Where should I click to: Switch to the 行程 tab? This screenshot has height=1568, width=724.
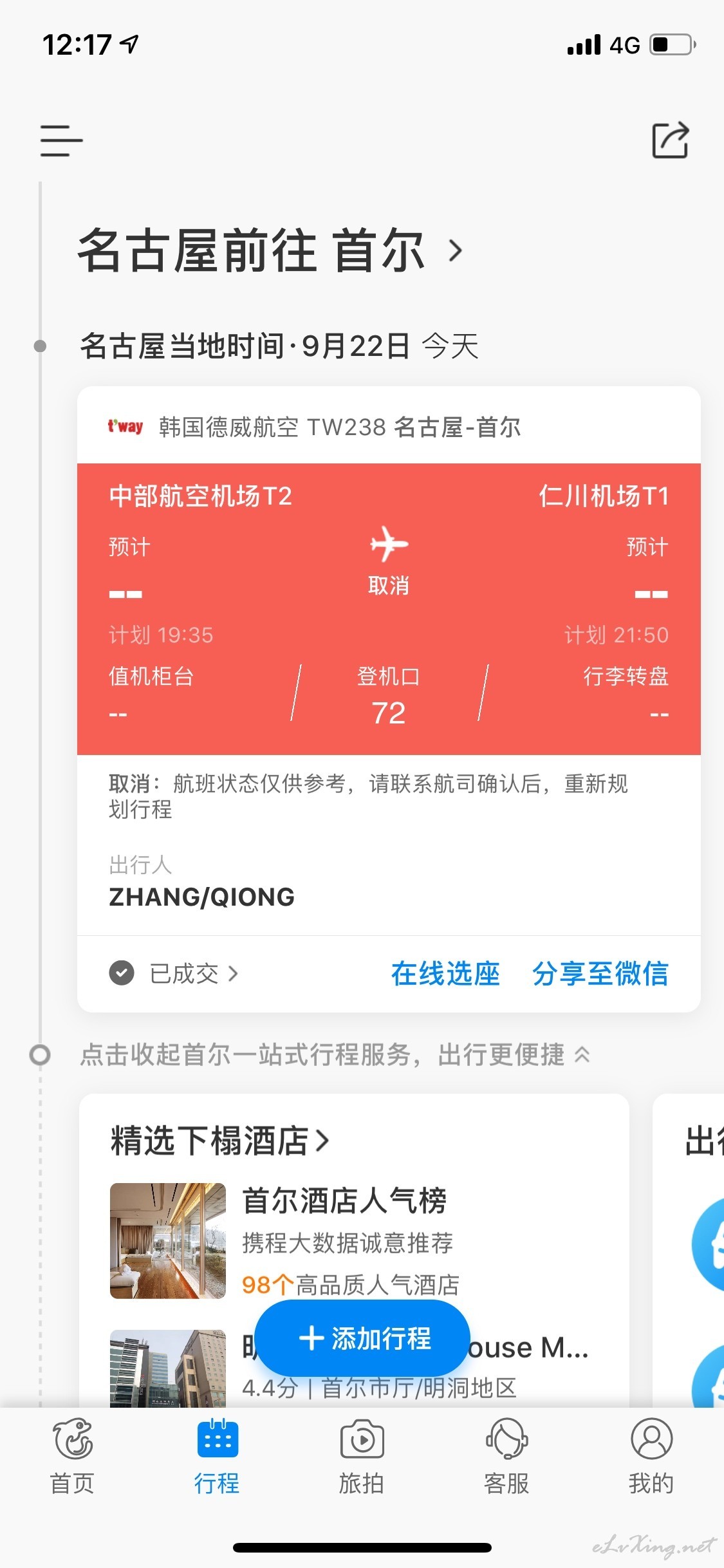click(217, 1457)
